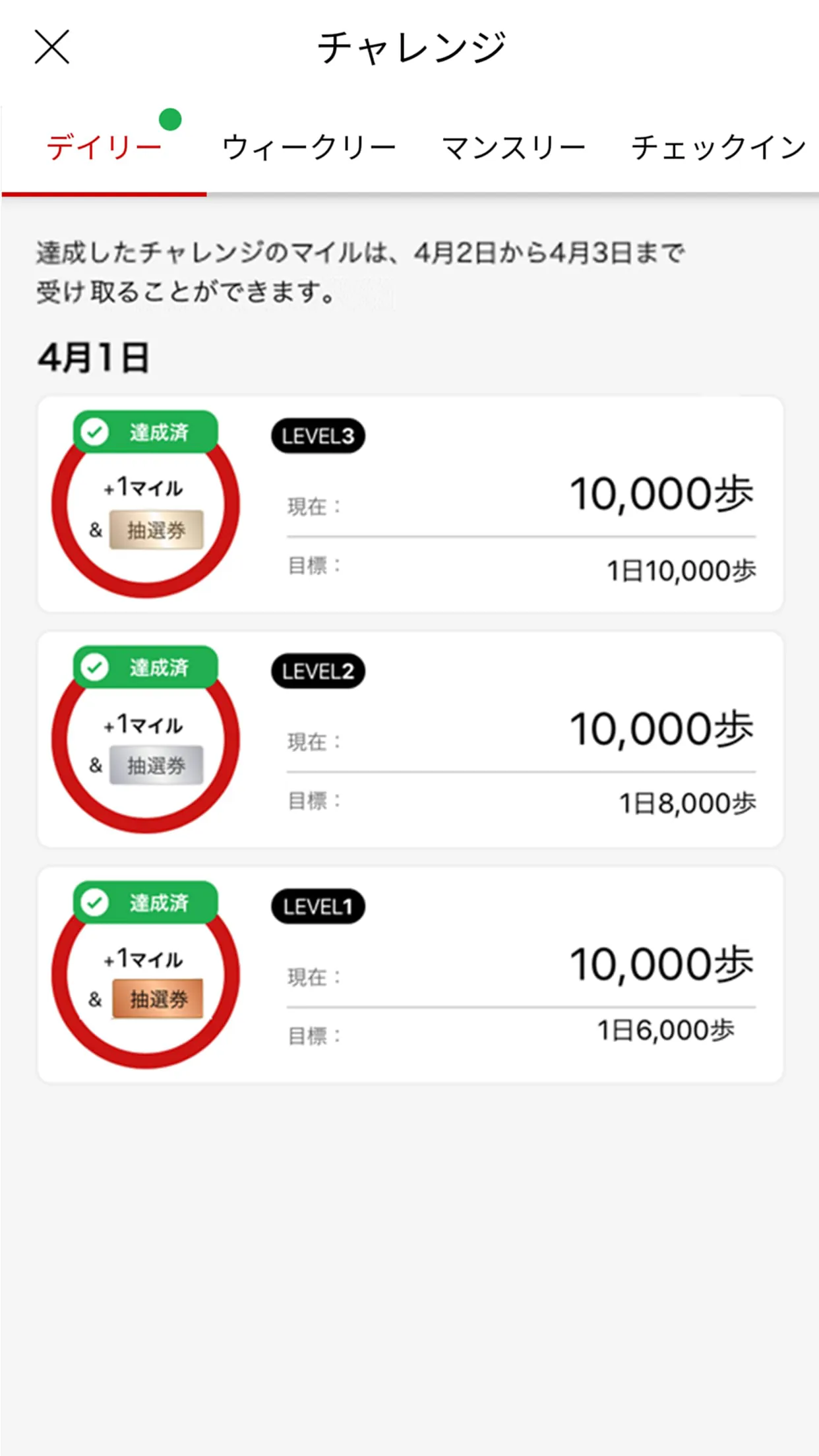Image resolution: width=819 pixels, height=1456 pixels.
Task: Close the チャレンジ screen with the X
Action: (x=51, y=47)
